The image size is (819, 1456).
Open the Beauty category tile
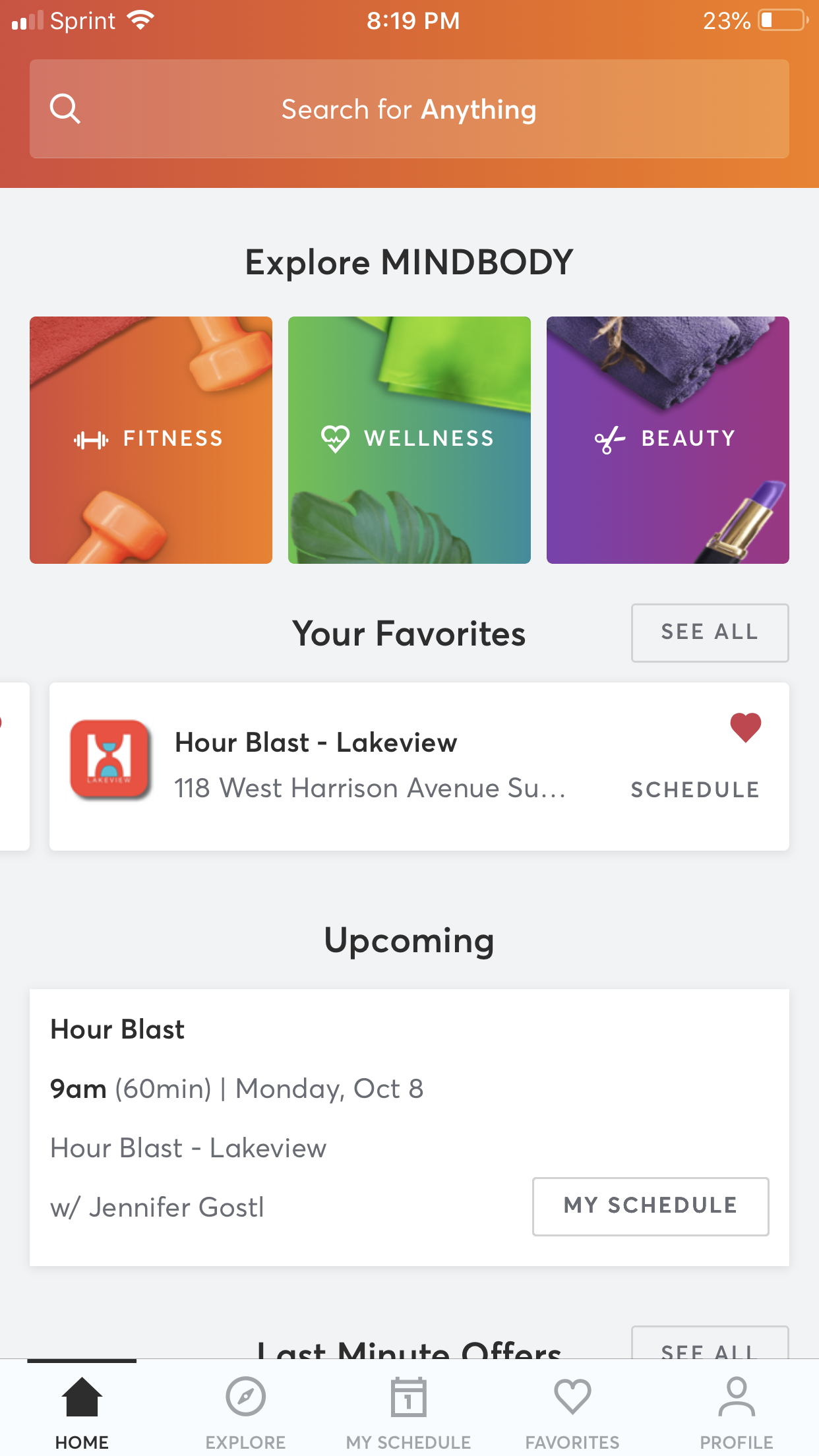pos(667,440)
